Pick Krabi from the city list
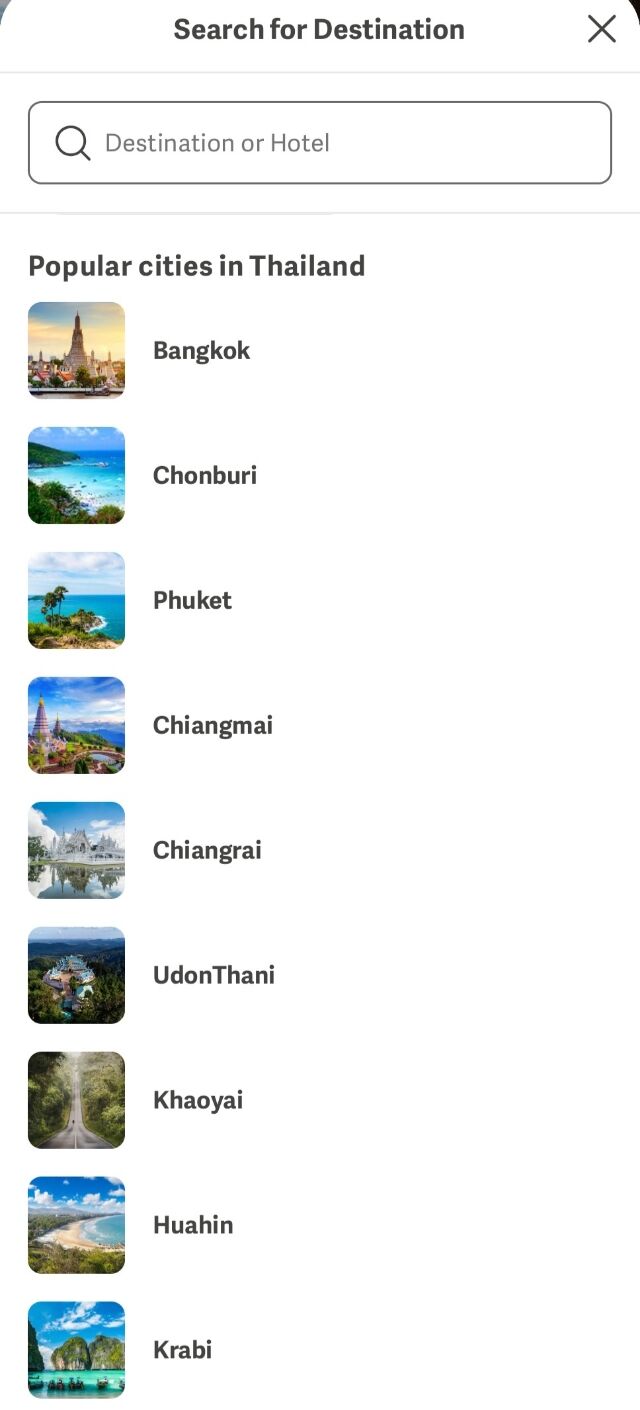The width and height of the screenshot is (640, 1410). click(x=320, y=1350)
